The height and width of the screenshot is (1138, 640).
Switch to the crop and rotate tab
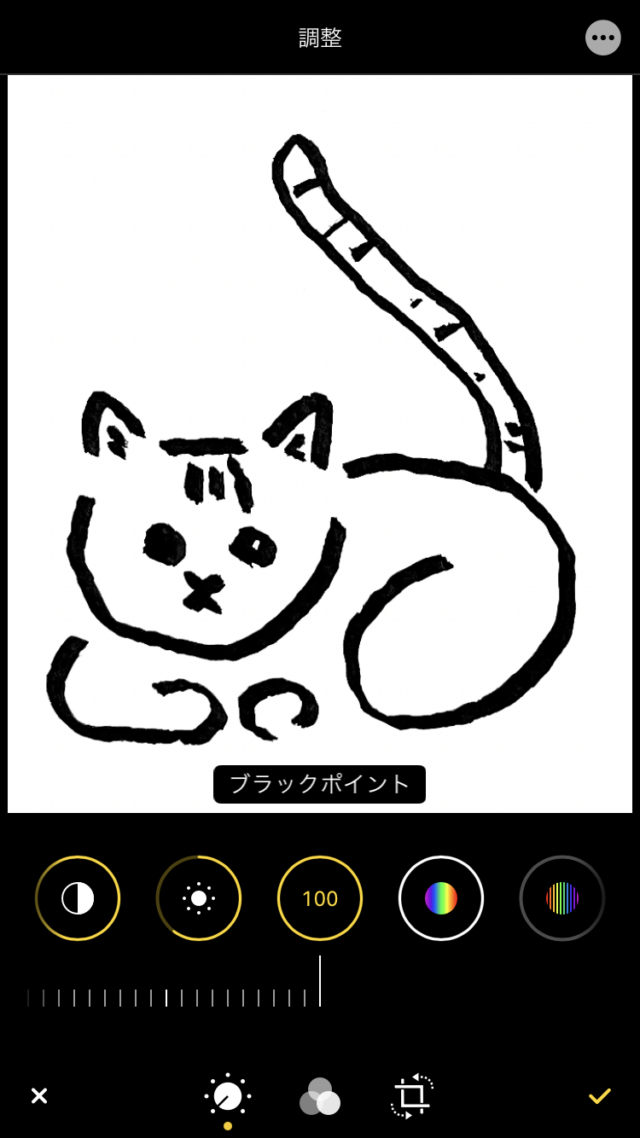[412, 1096]
